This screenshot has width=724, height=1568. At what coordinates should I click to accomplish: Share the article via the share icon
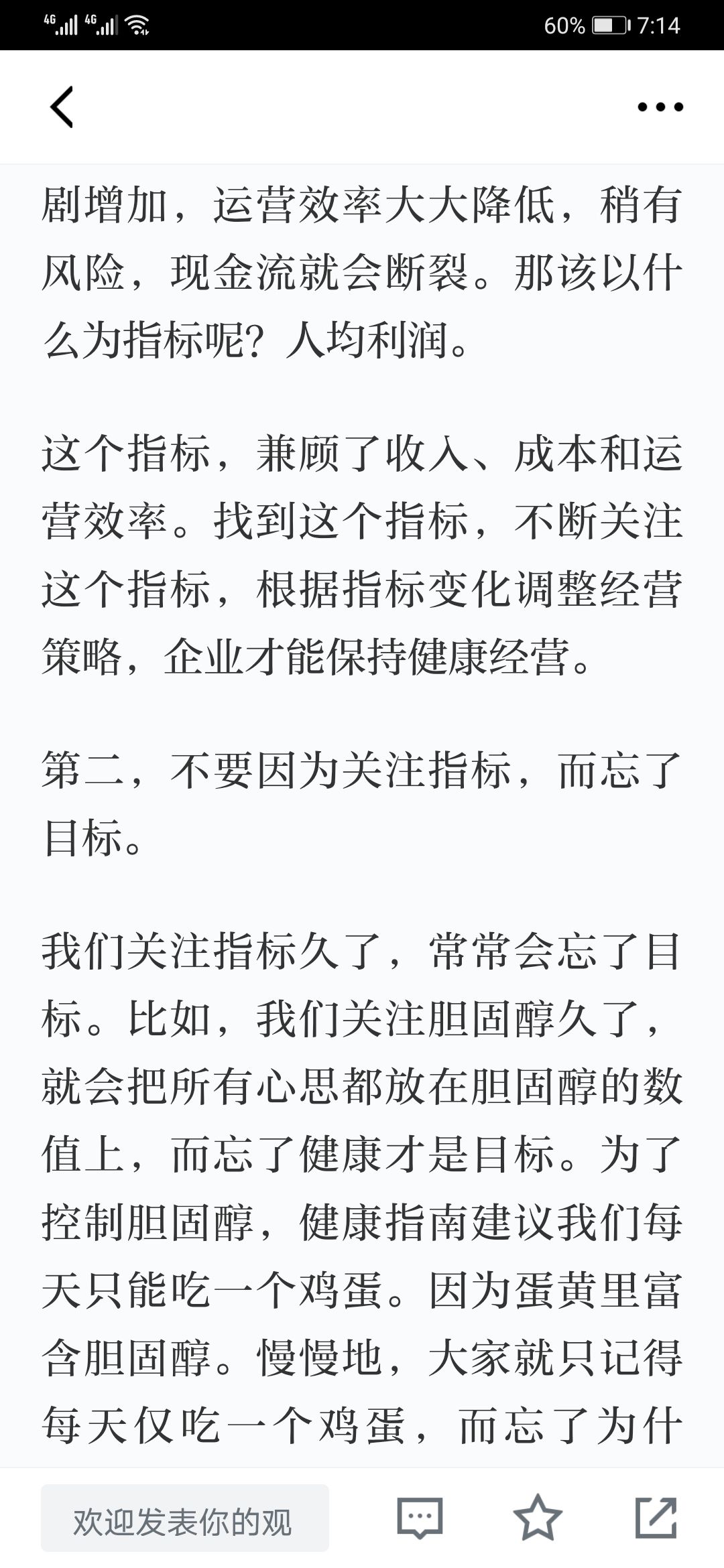[656, 1517]
